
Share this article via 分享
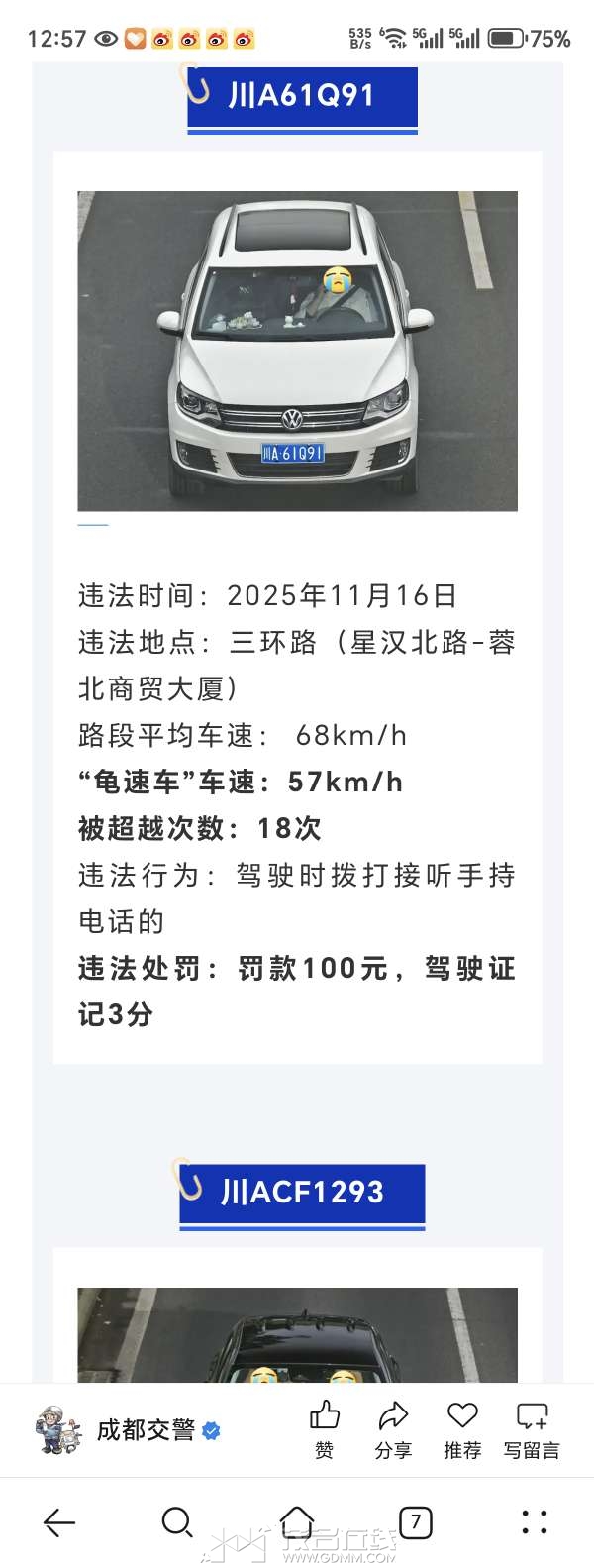click(393, 1429)
